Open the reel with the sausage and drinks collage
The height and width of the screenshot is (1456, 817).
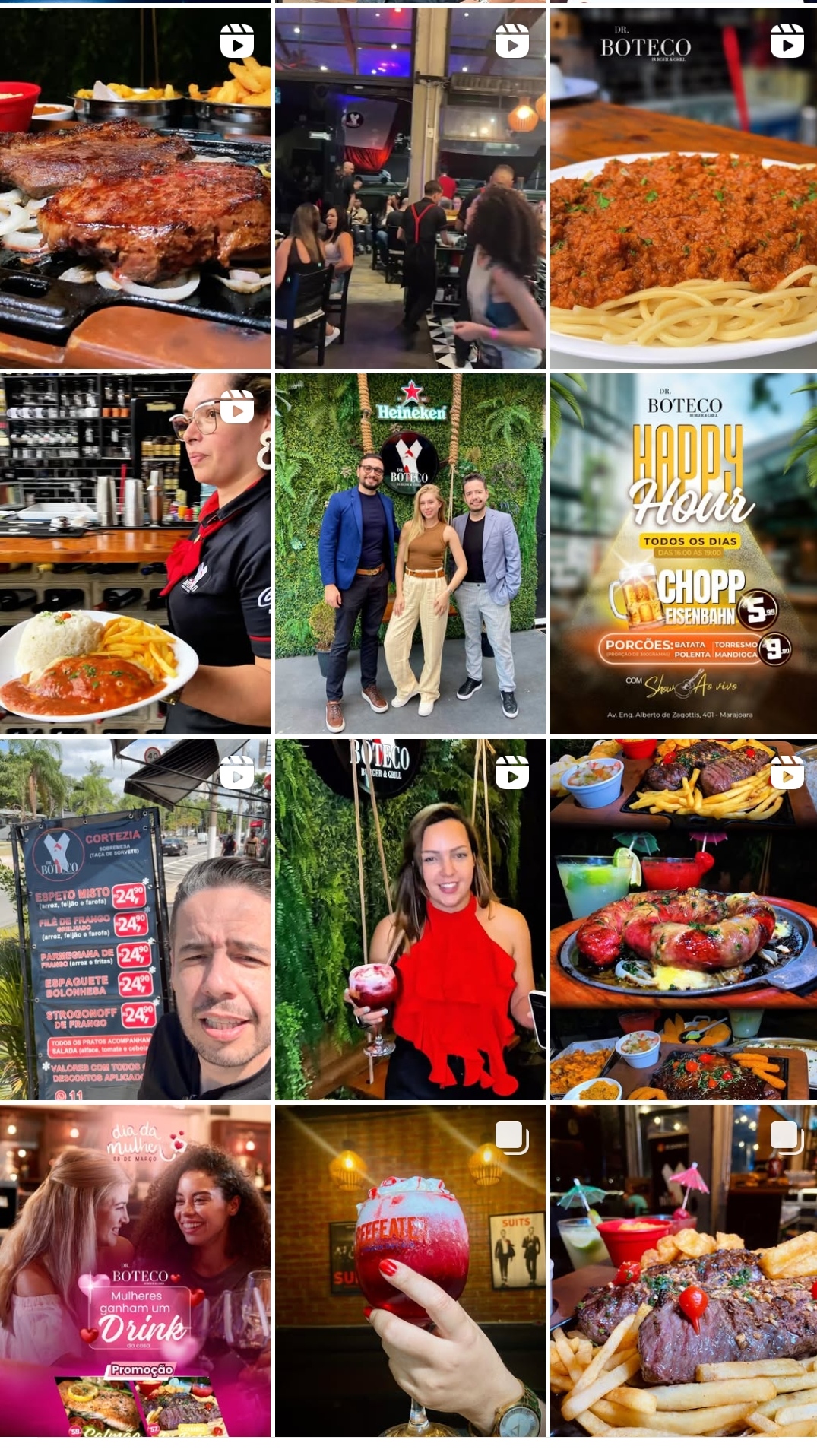tap(683, 919)
